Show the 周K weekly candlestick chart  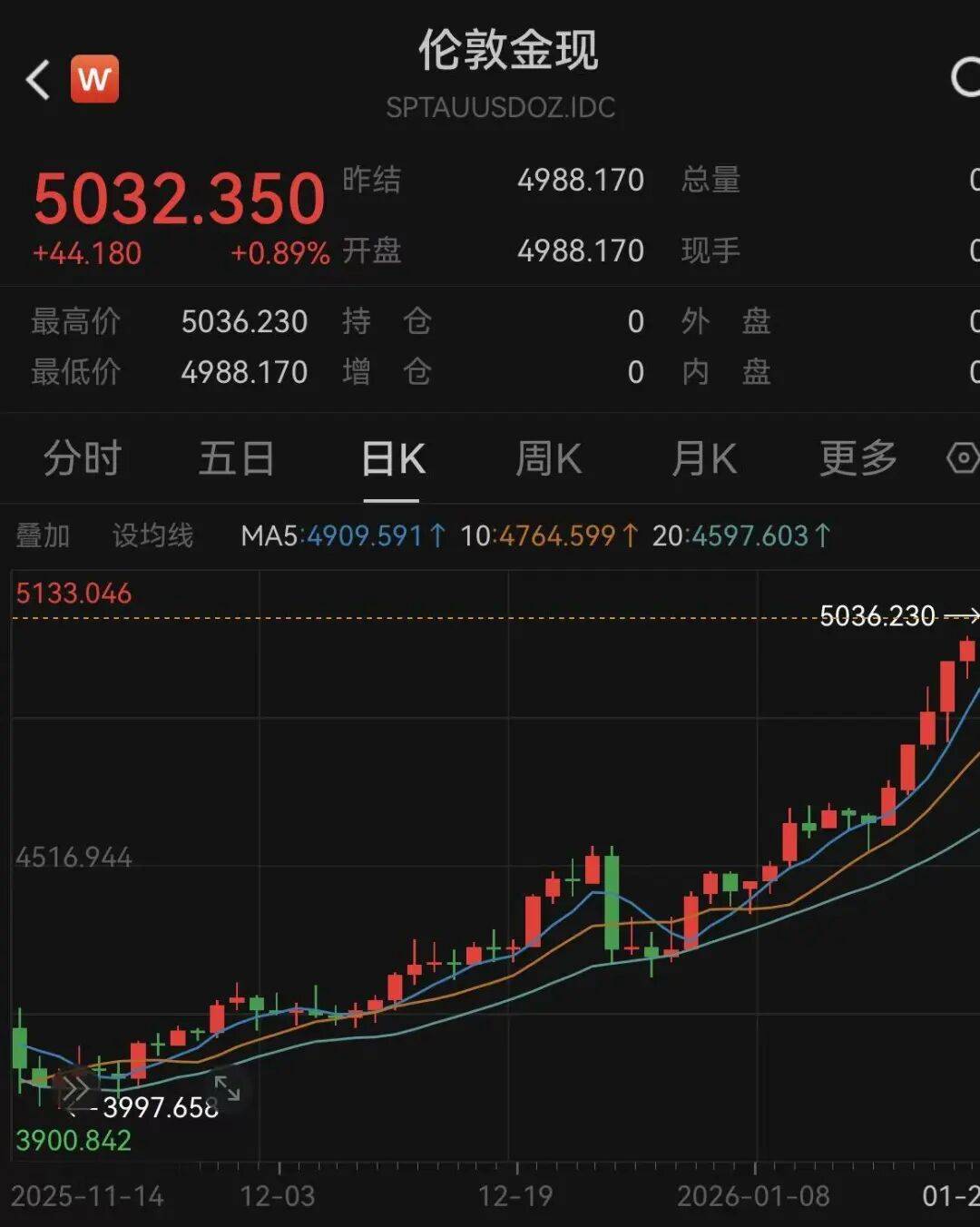[x=548, y=458]
